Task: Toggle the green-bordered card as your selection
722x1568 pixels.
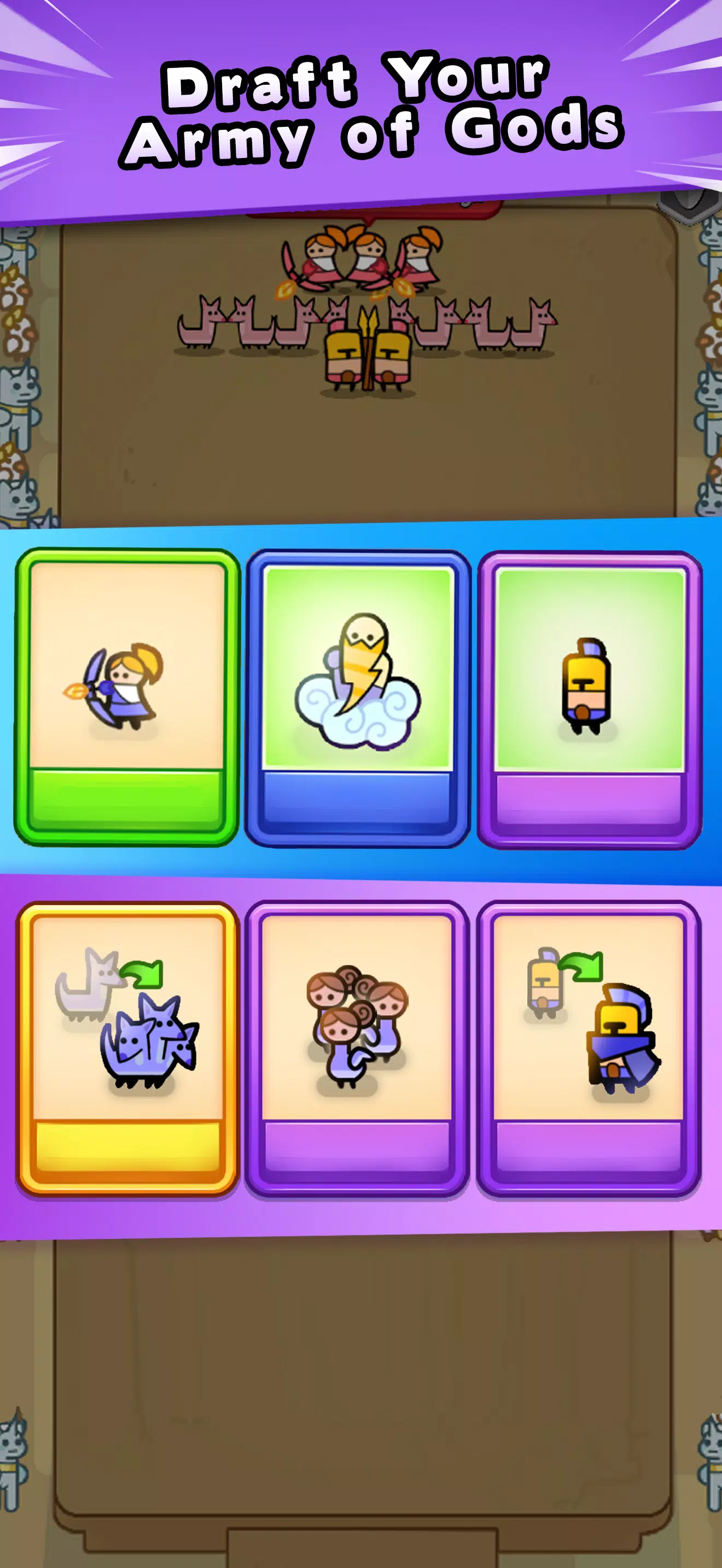Action: 128,700
